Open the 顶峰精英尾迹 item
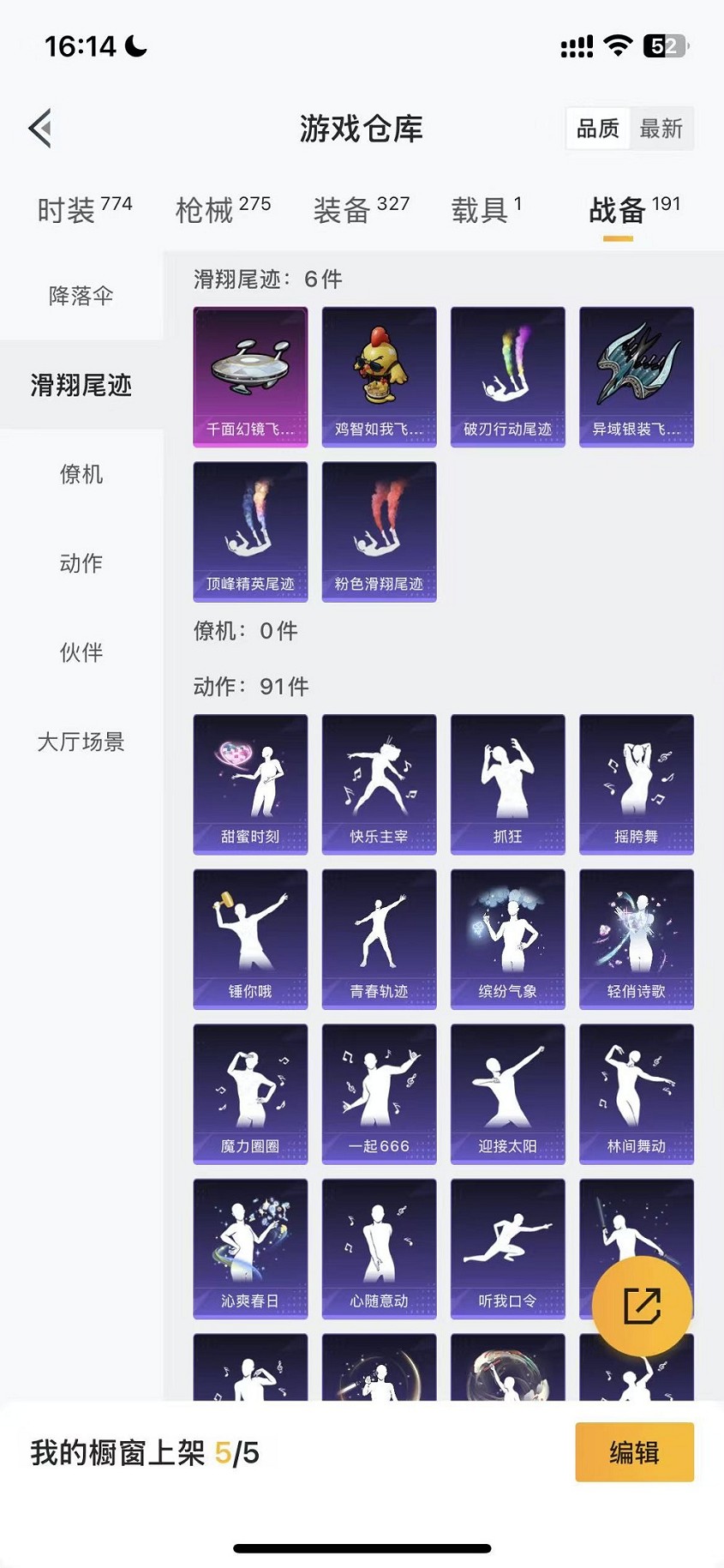724x1568 pixels. point(250,532)
